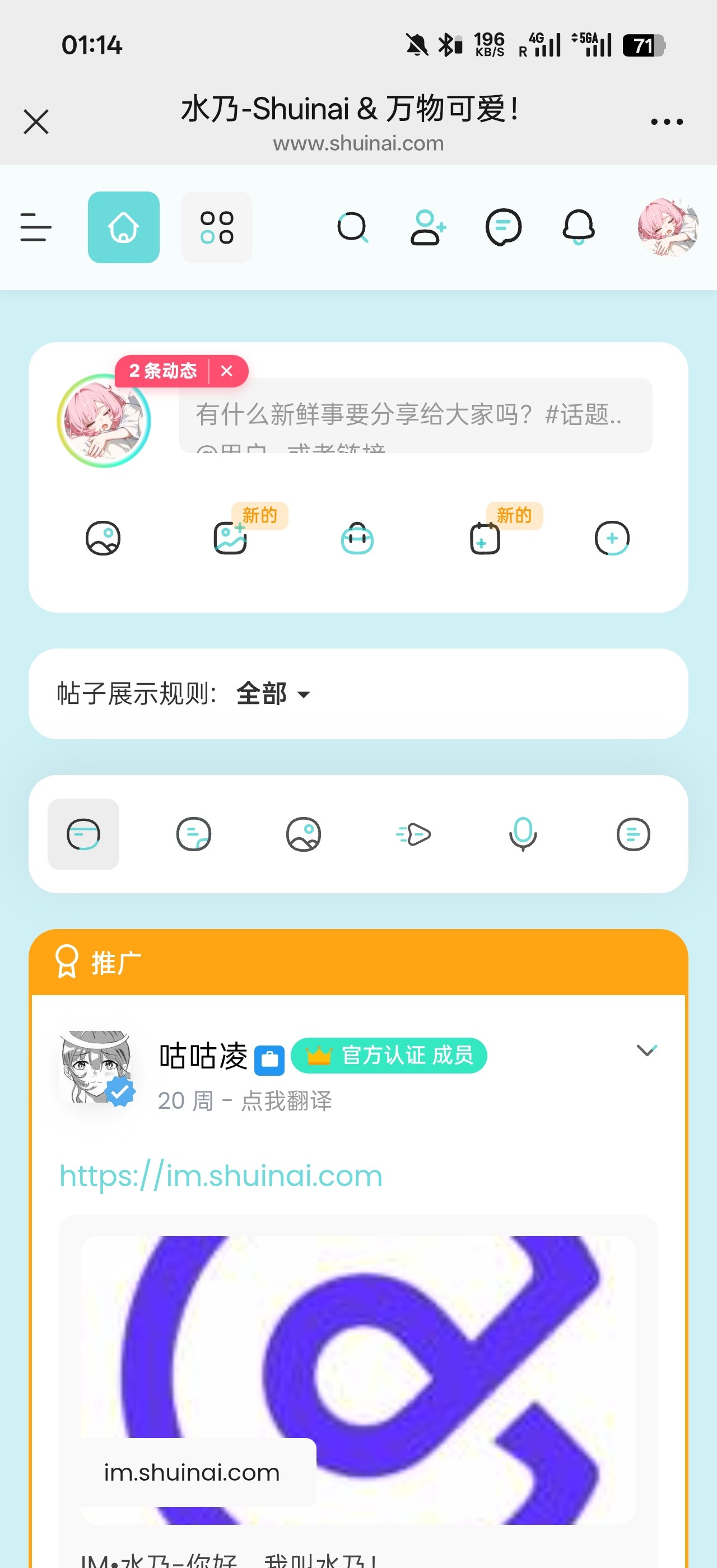Viewport: 717px width, 1568px height.
Task: Open the notifications bell
Action: (578, 228)
